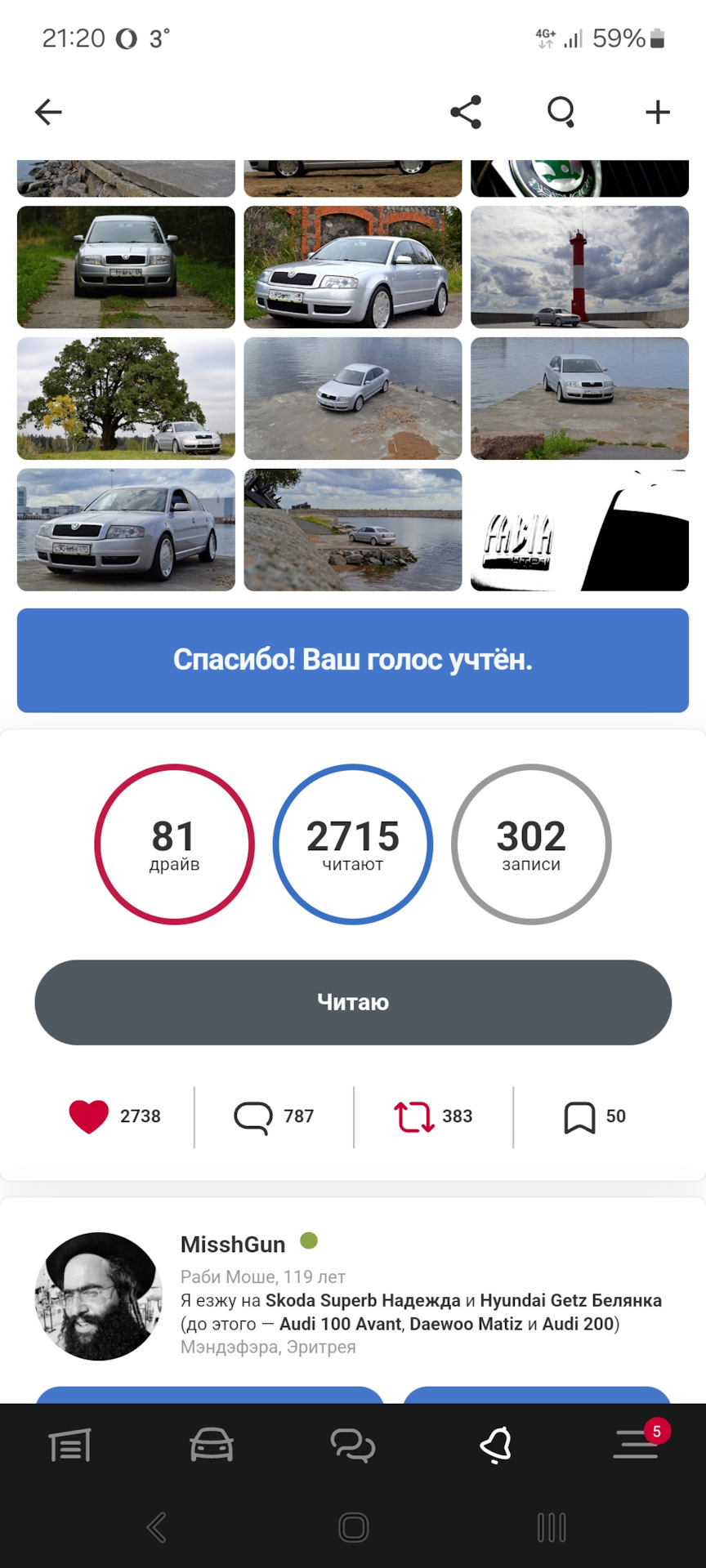Share this car page
Screen dimensions: 706x1568
point(466,112)
